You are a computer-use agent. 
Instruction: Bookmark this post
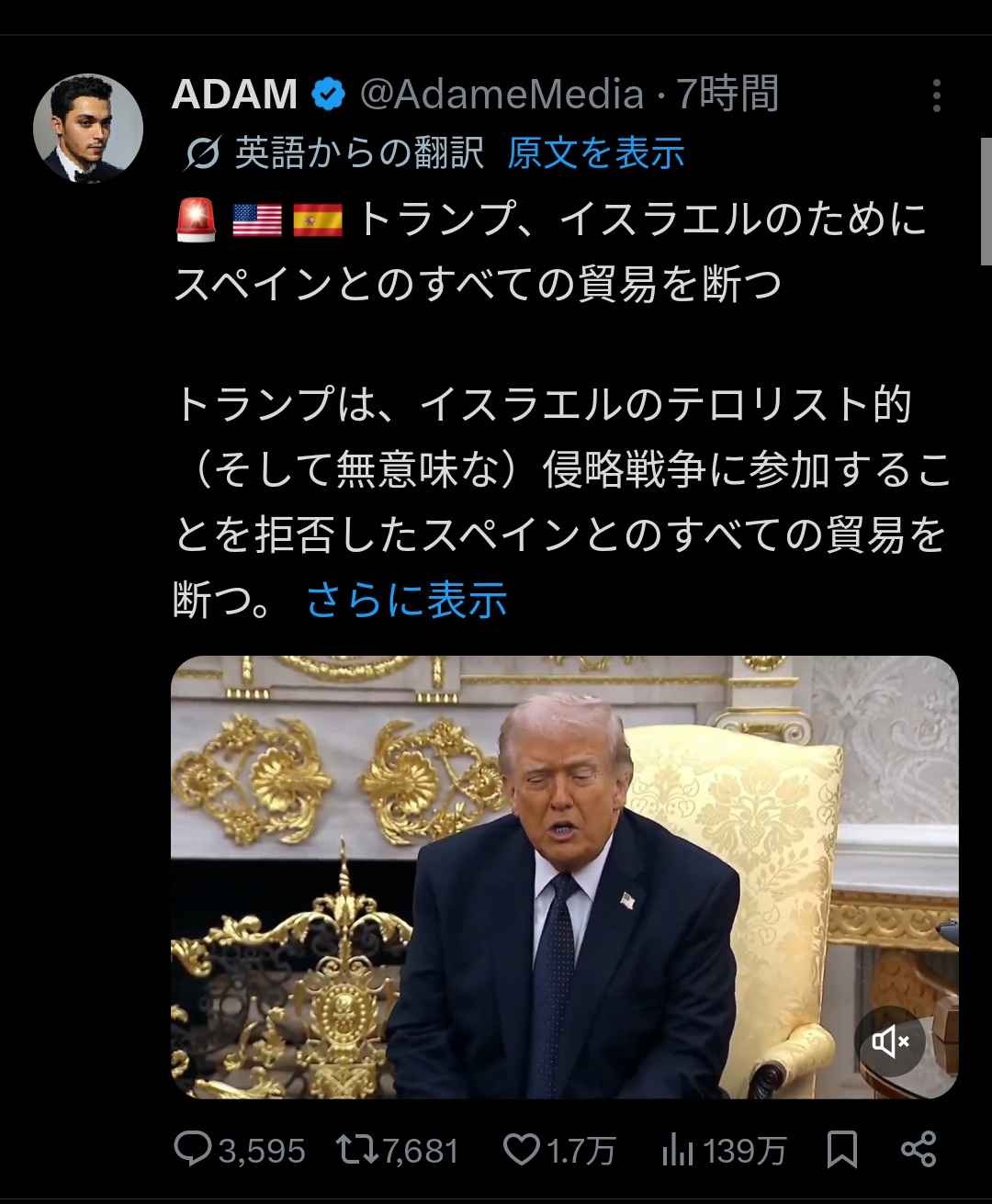(x=841, y=1149)
